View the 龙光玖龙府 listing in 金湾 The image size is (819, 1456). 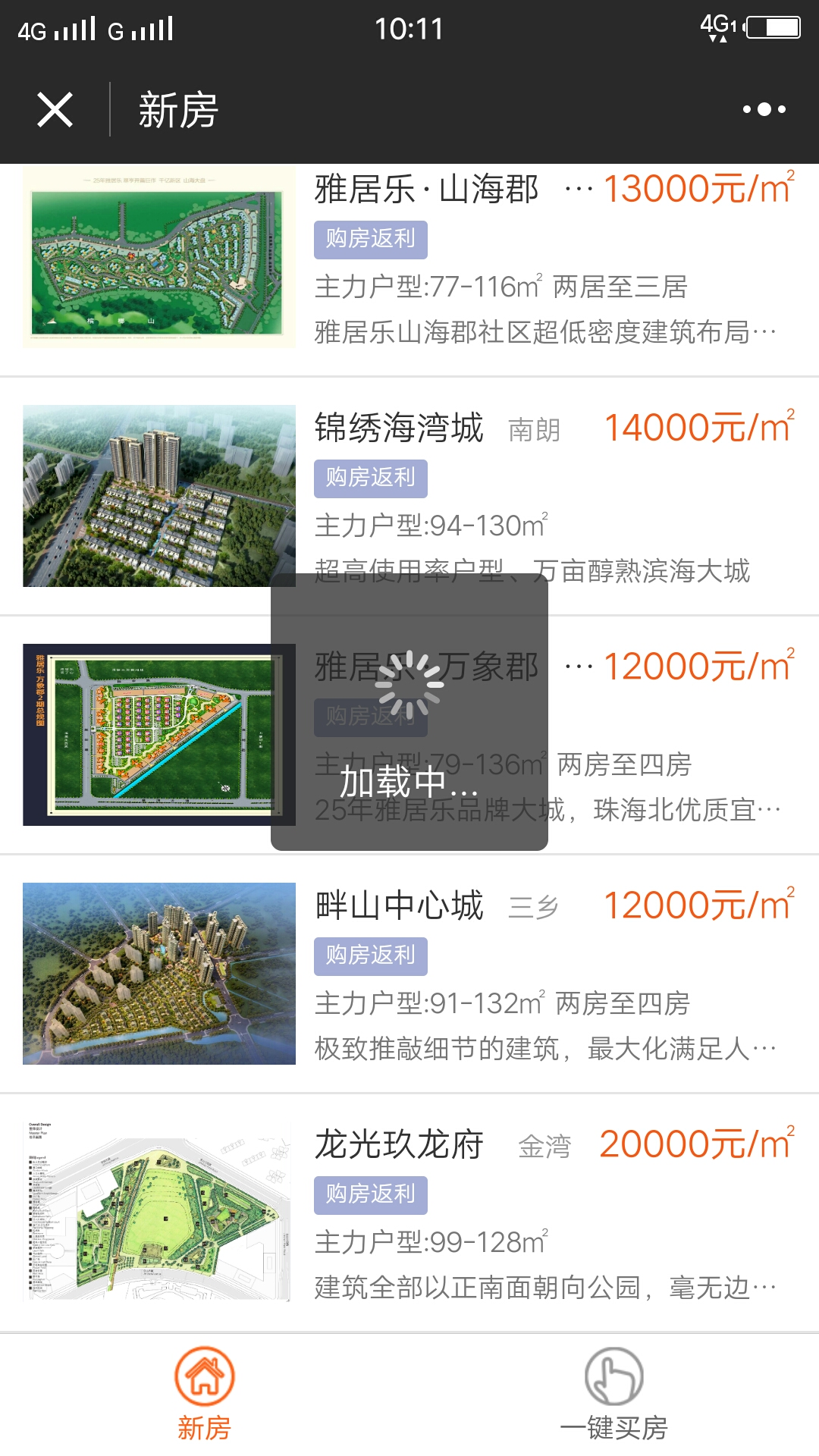tap(409, 1213)
